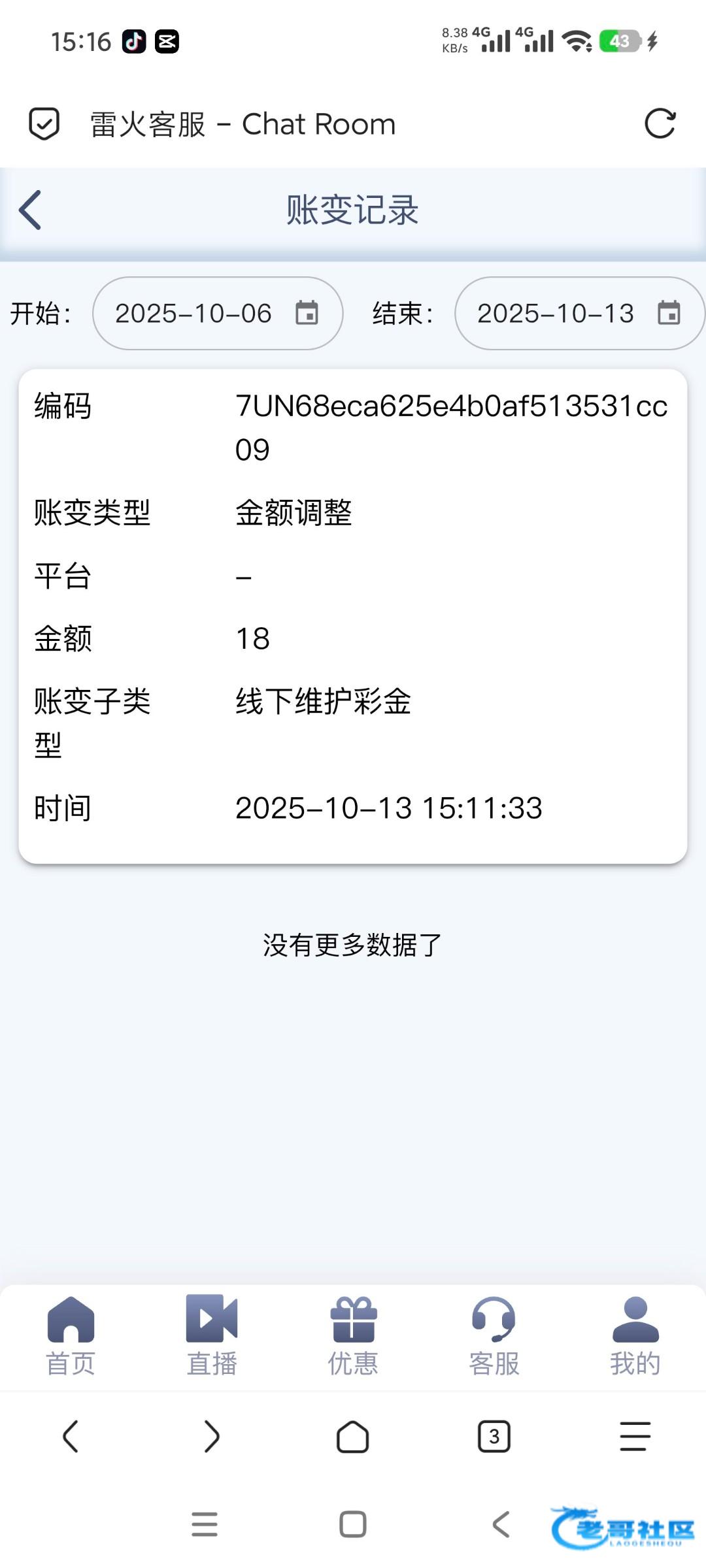Open the browser menu

point(635,1437)
